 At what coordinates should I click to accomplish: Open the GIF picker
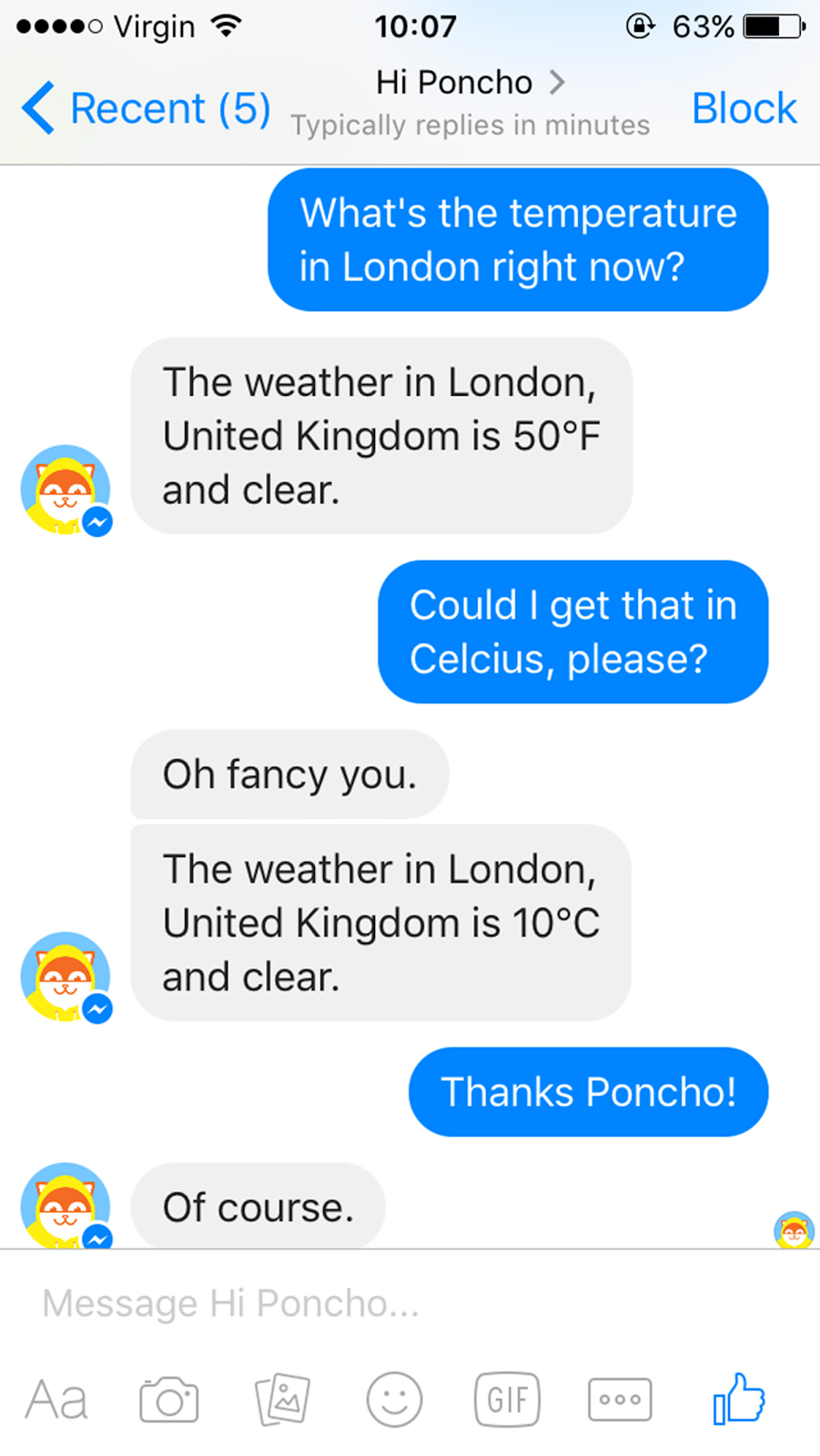point(507,1400)
